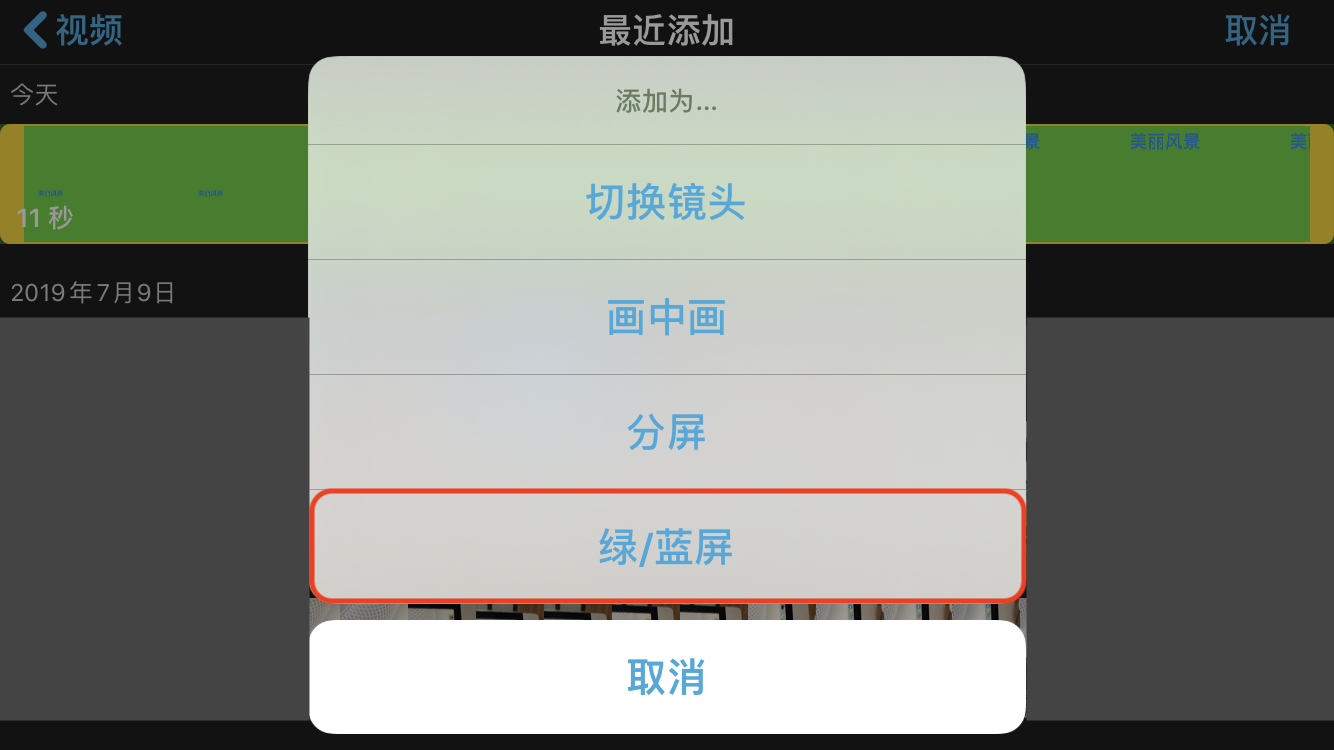
Task: Go back to 视频 list
Action: (x=73, y=30)
